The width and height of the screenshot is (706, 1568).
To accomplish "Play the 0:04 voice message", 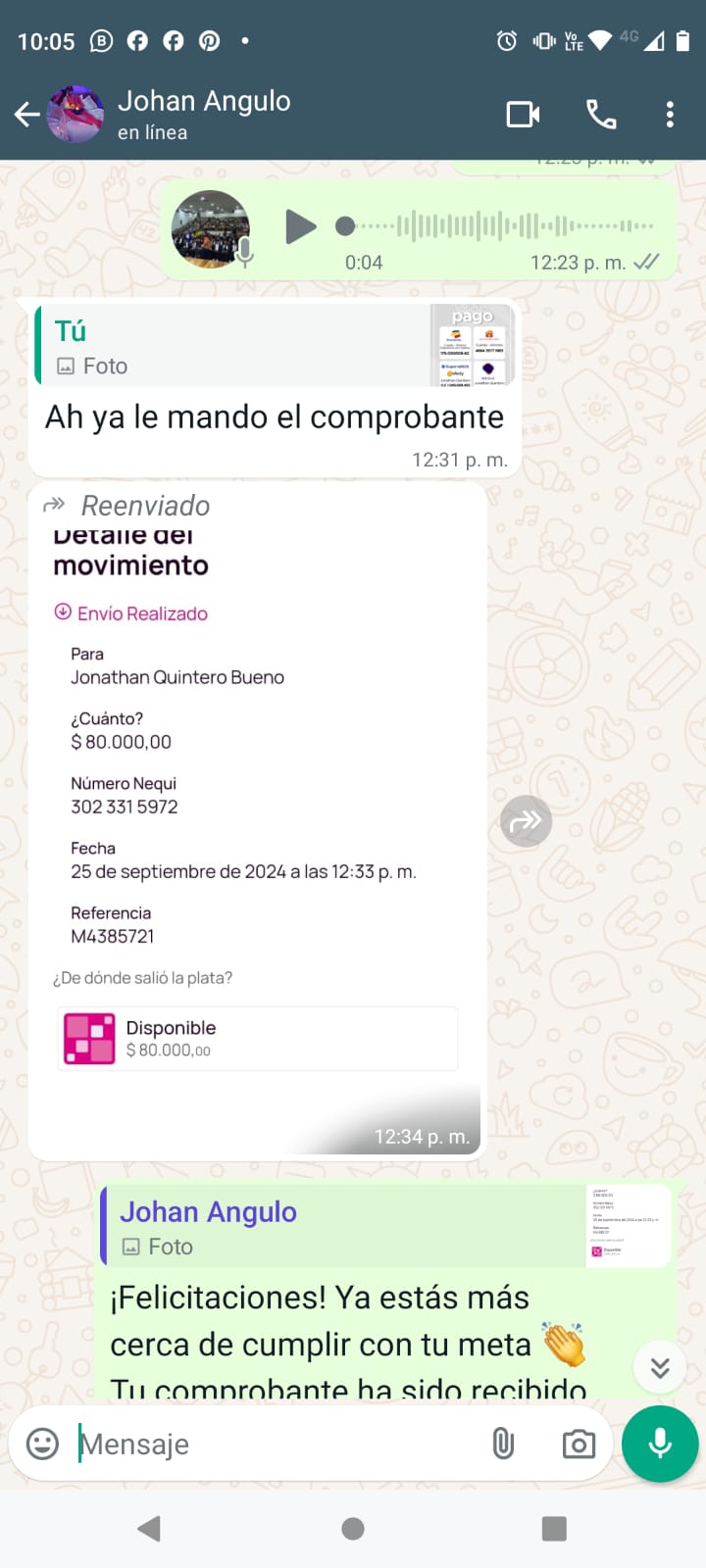I will coord(300,226).
